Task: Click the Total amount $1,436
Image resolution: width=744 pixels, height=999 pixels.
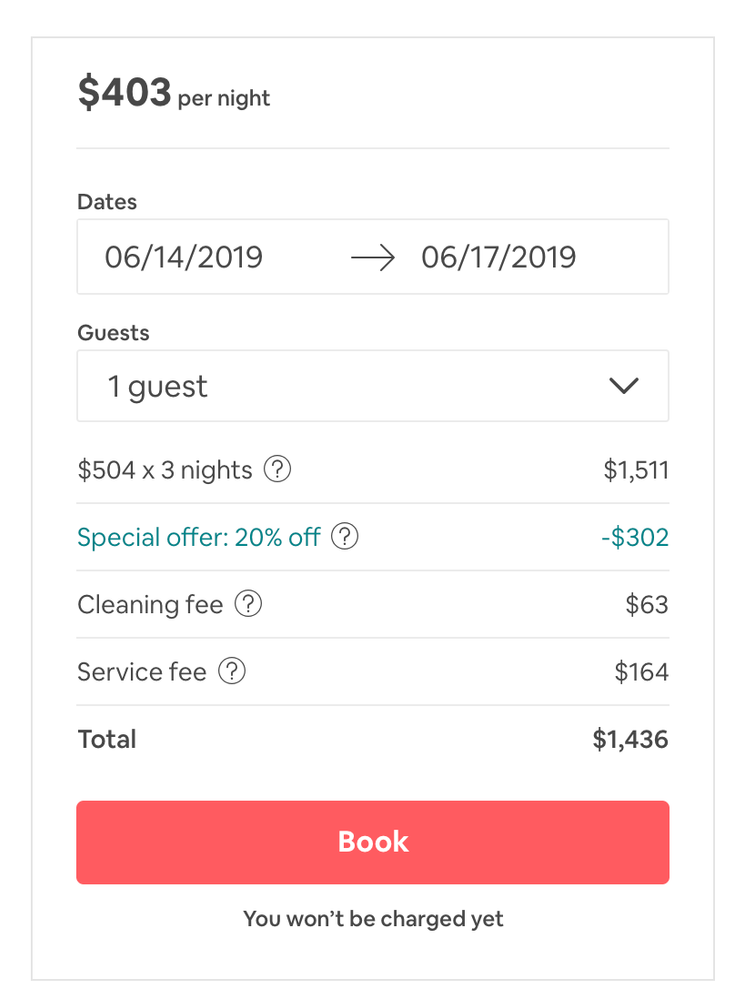Action: click(631, 739)
